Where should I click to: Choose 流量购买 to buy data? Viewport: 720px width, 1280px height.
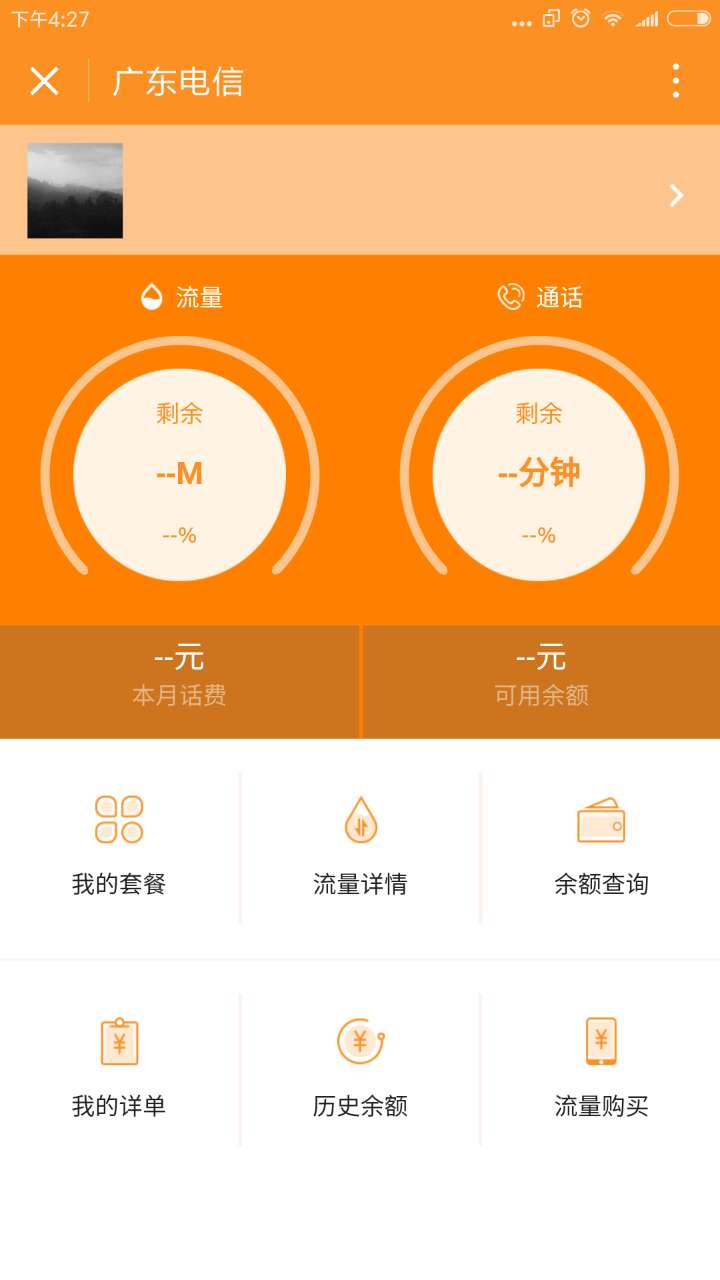pos(601,1068)
